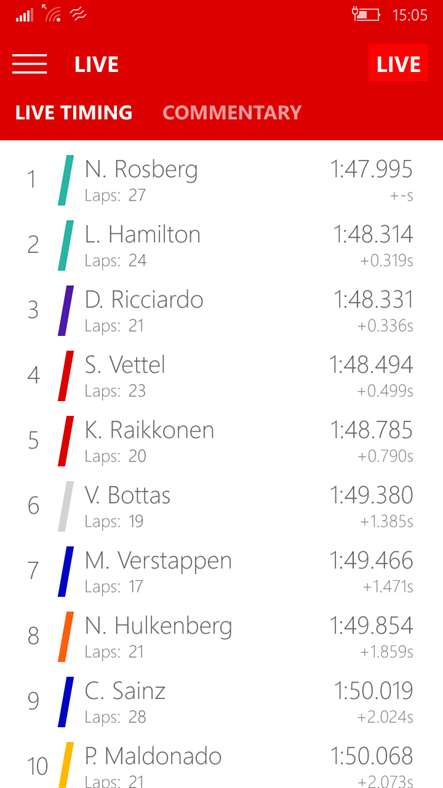This screenshot has width=443, height=788.
Task: Open the C. Sainz row
Action: coord(222,702)
